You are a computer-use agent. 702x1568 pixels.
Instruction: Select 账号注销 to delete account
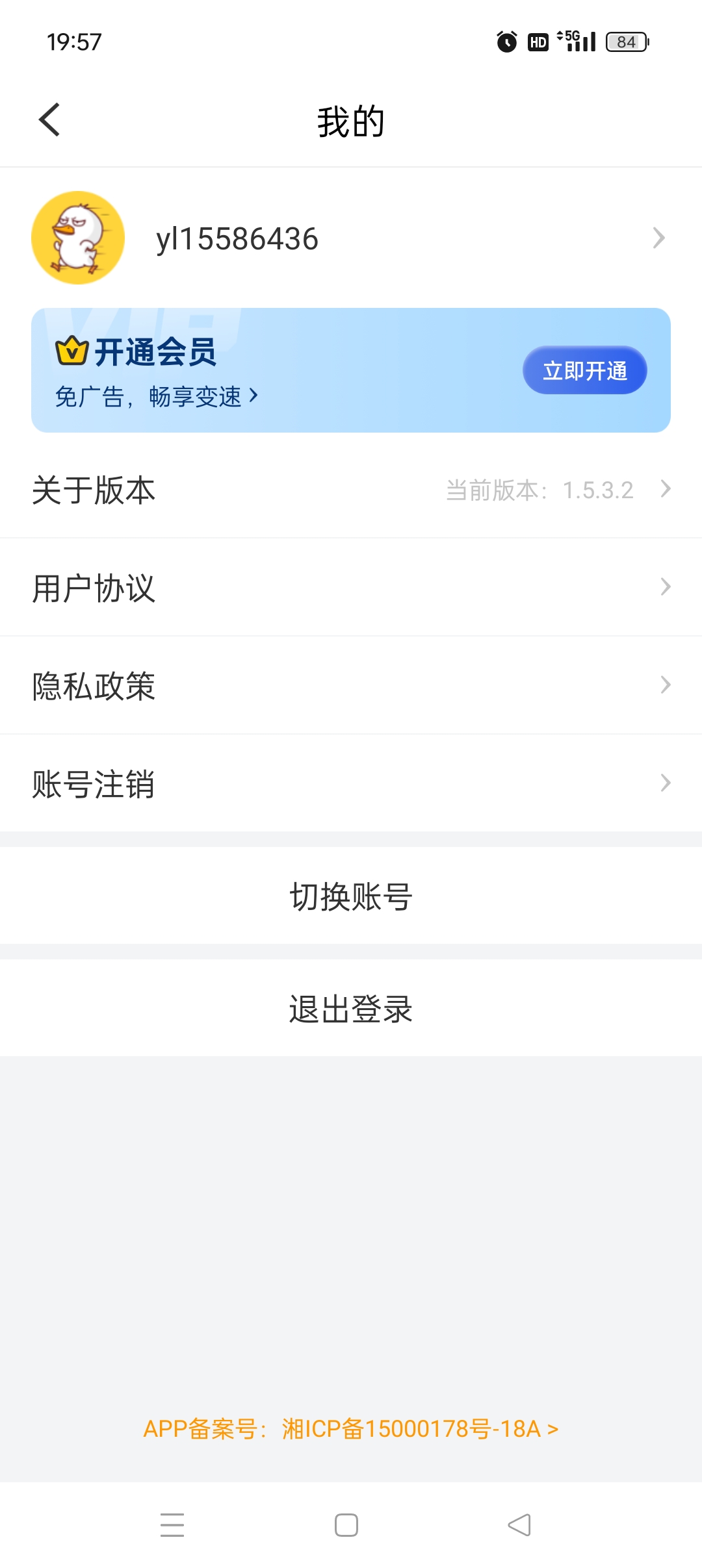[351, 783]
